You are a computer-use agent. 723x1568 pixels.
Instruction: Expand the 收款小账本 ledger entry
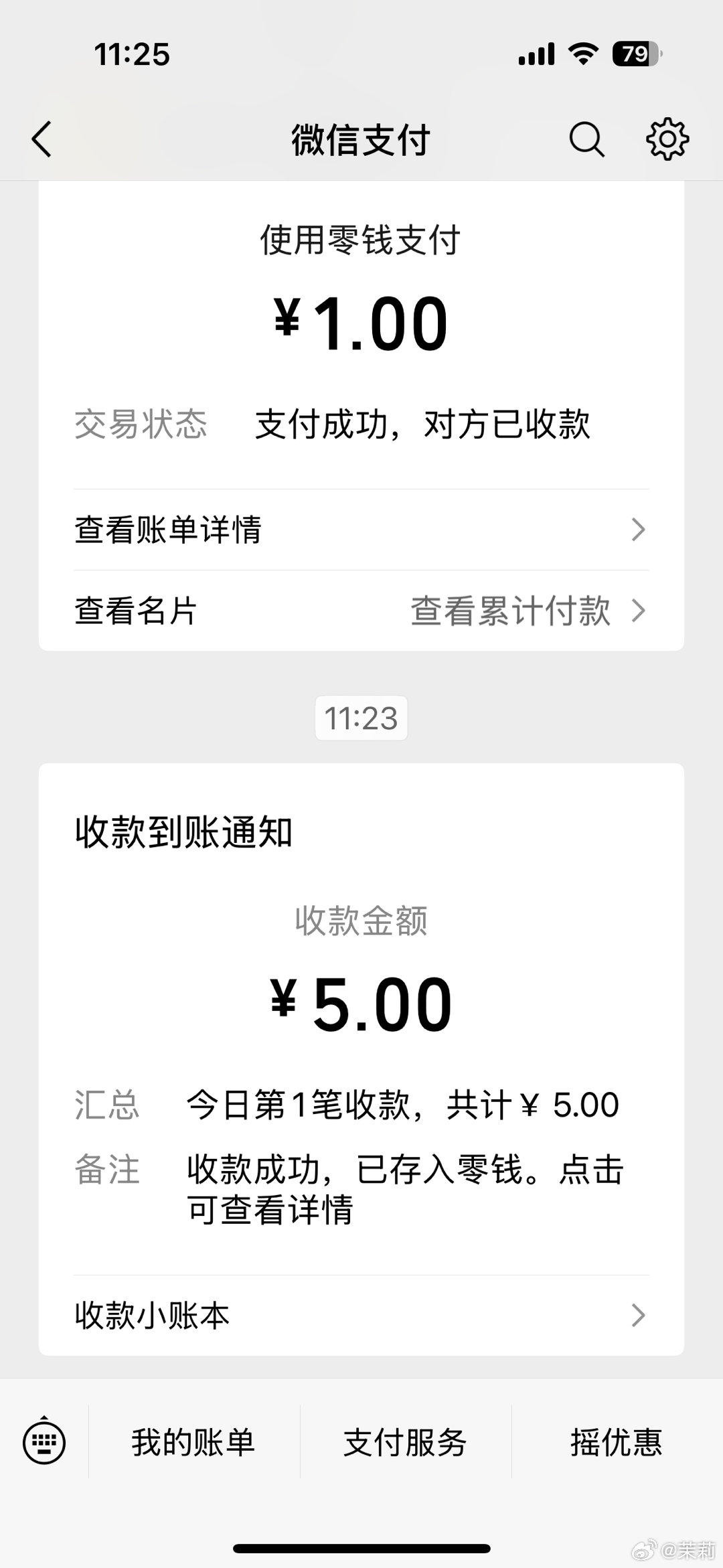click(155, 1315)
